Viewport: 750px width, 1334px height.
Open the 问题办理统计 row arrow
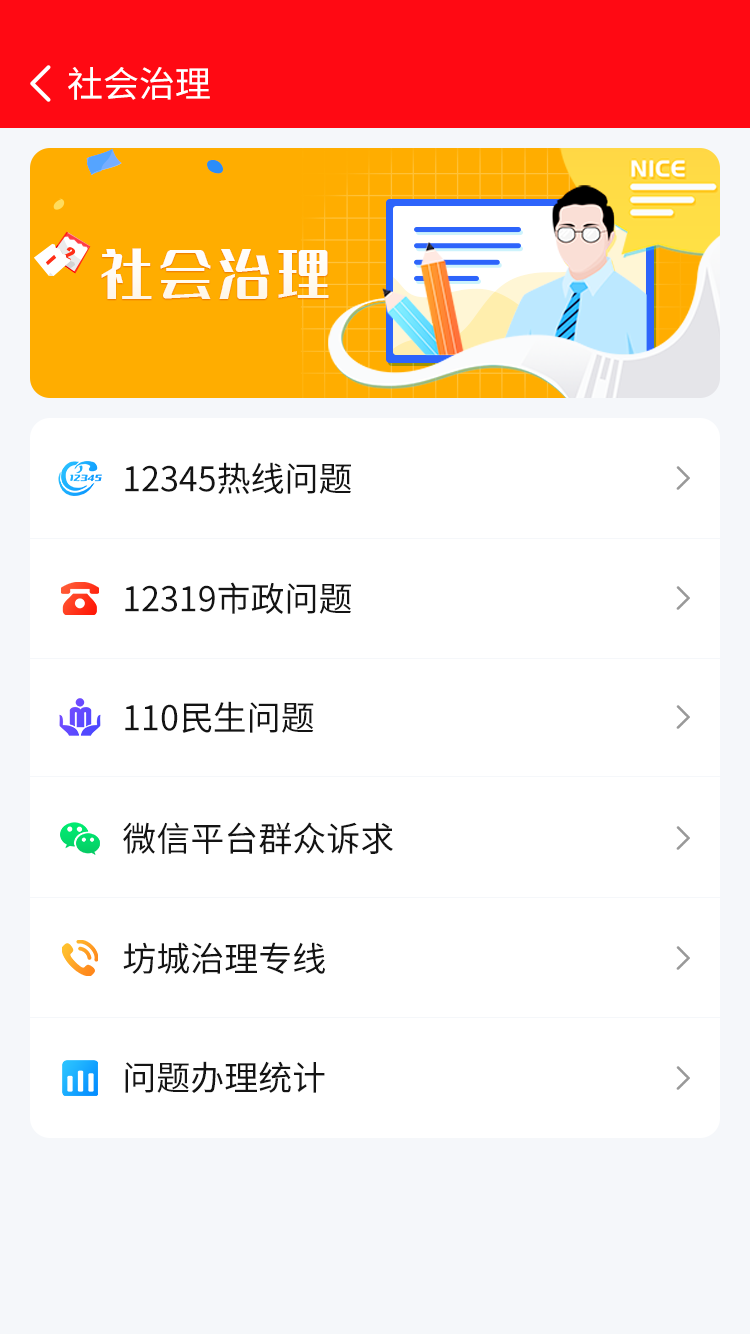point(683,1078)
